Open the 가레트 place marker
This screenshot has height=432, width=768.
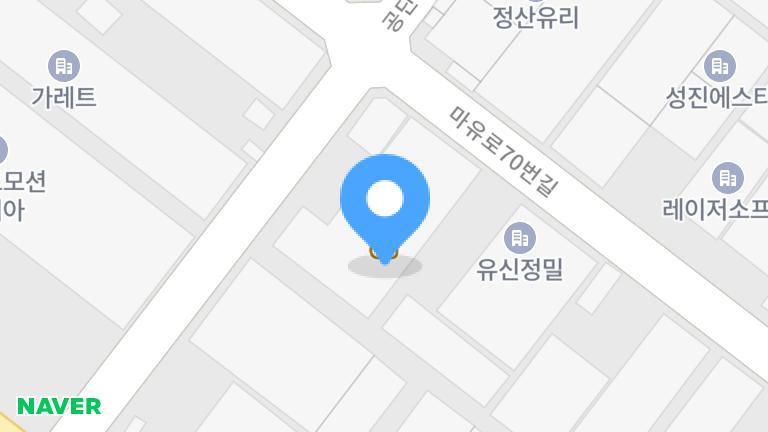pos(64,67)
